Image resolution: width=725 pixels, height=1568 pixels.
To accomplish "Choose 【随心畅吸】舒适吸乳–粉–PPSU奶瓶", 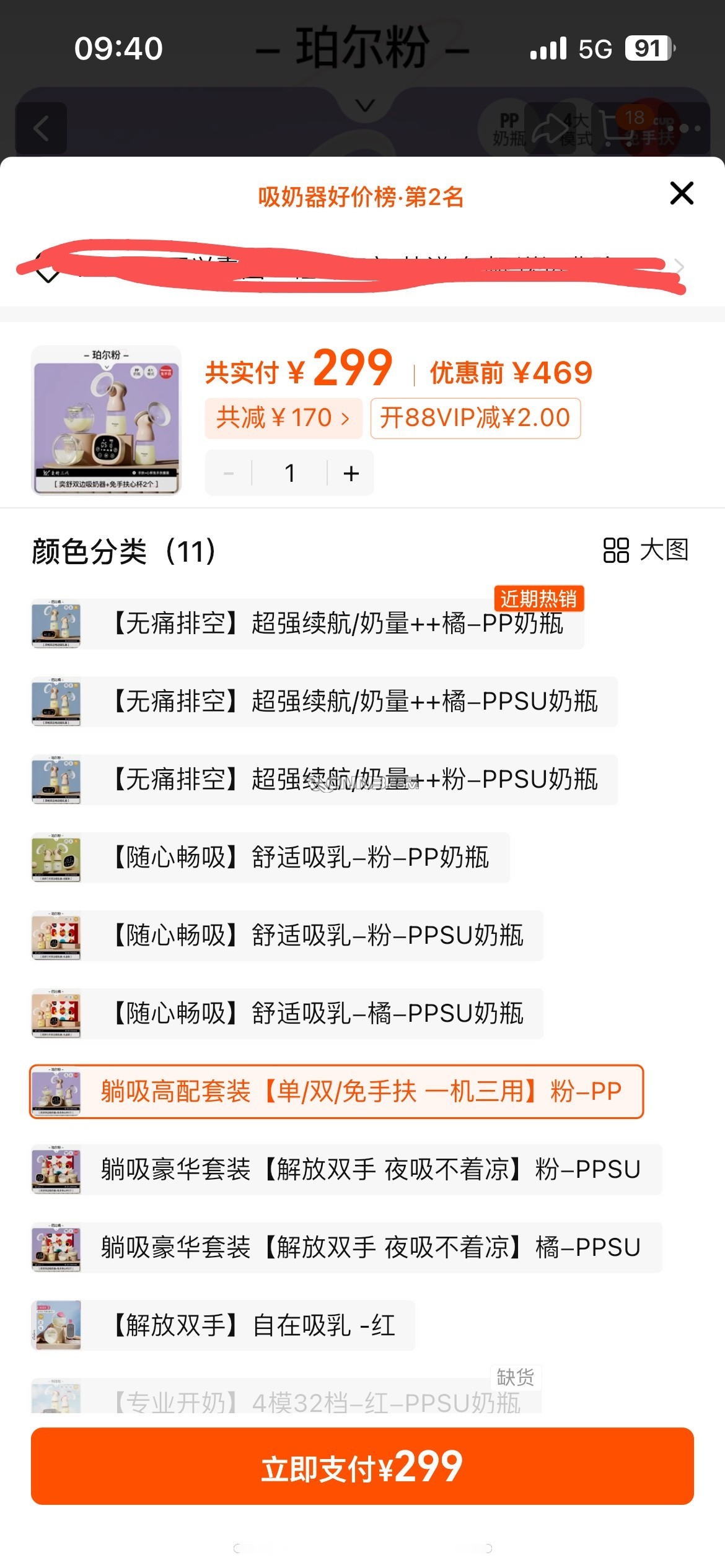I will (317, 936).
